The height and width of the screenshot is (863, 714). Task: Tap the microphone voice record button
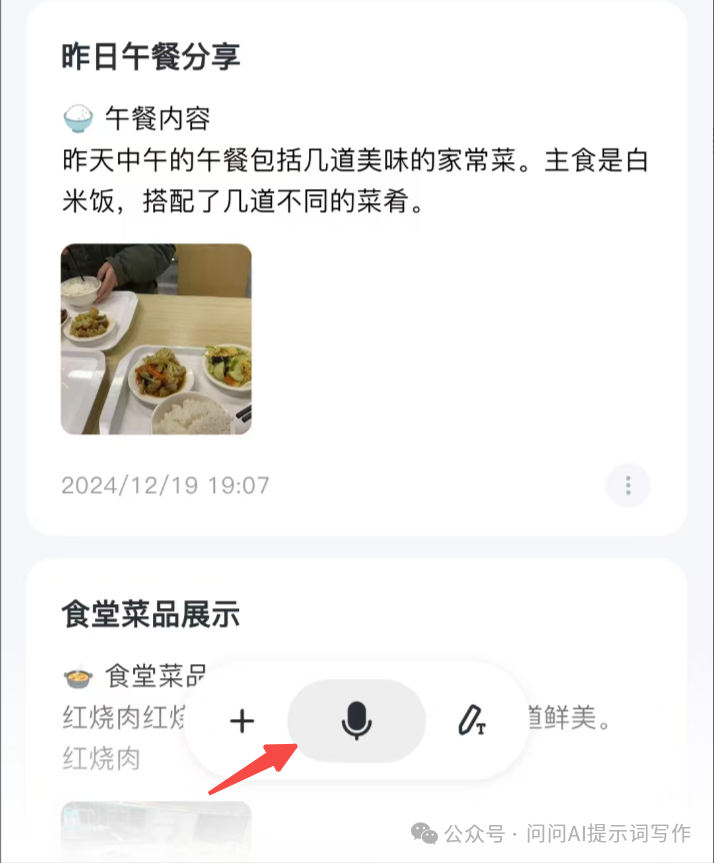click(x=356, y=720)
